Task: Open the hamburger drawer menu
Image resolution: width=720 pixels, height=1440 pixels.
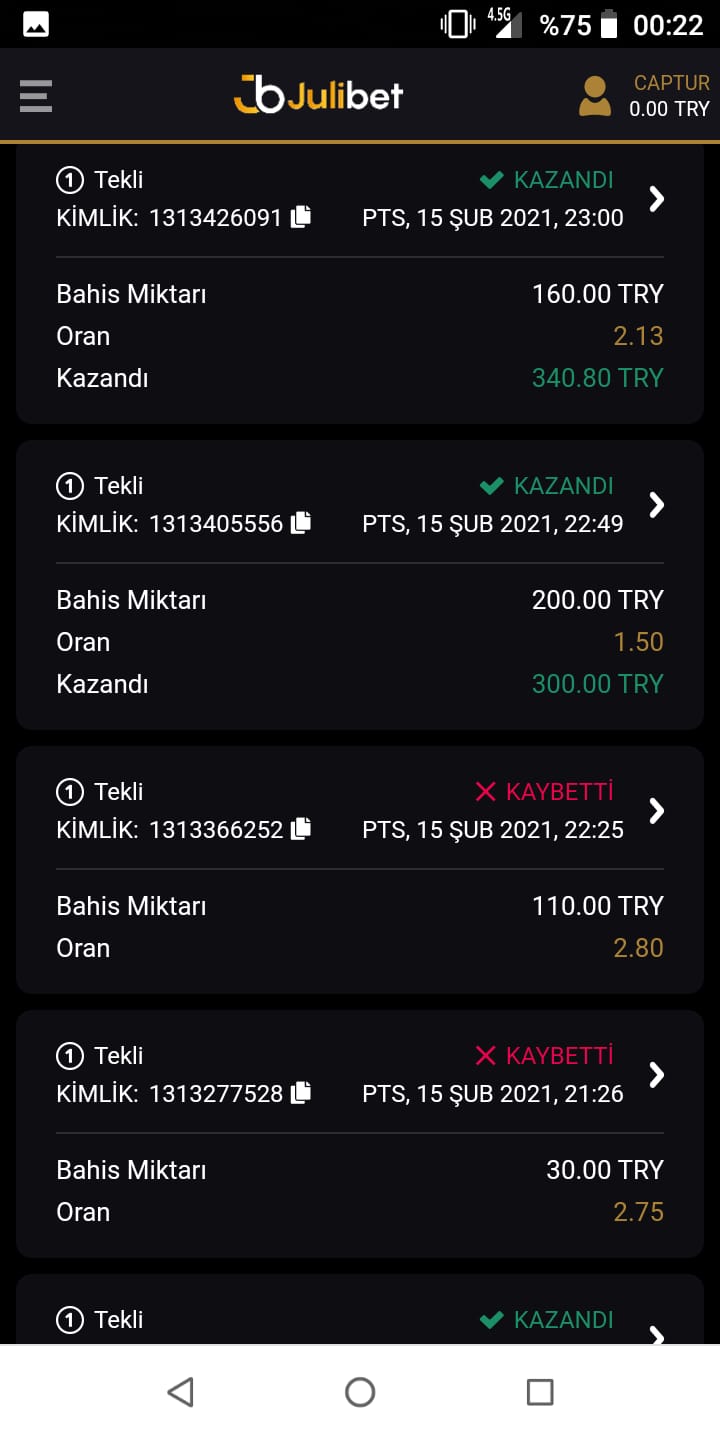Action: pyautogui.click(x=35, y=96)
